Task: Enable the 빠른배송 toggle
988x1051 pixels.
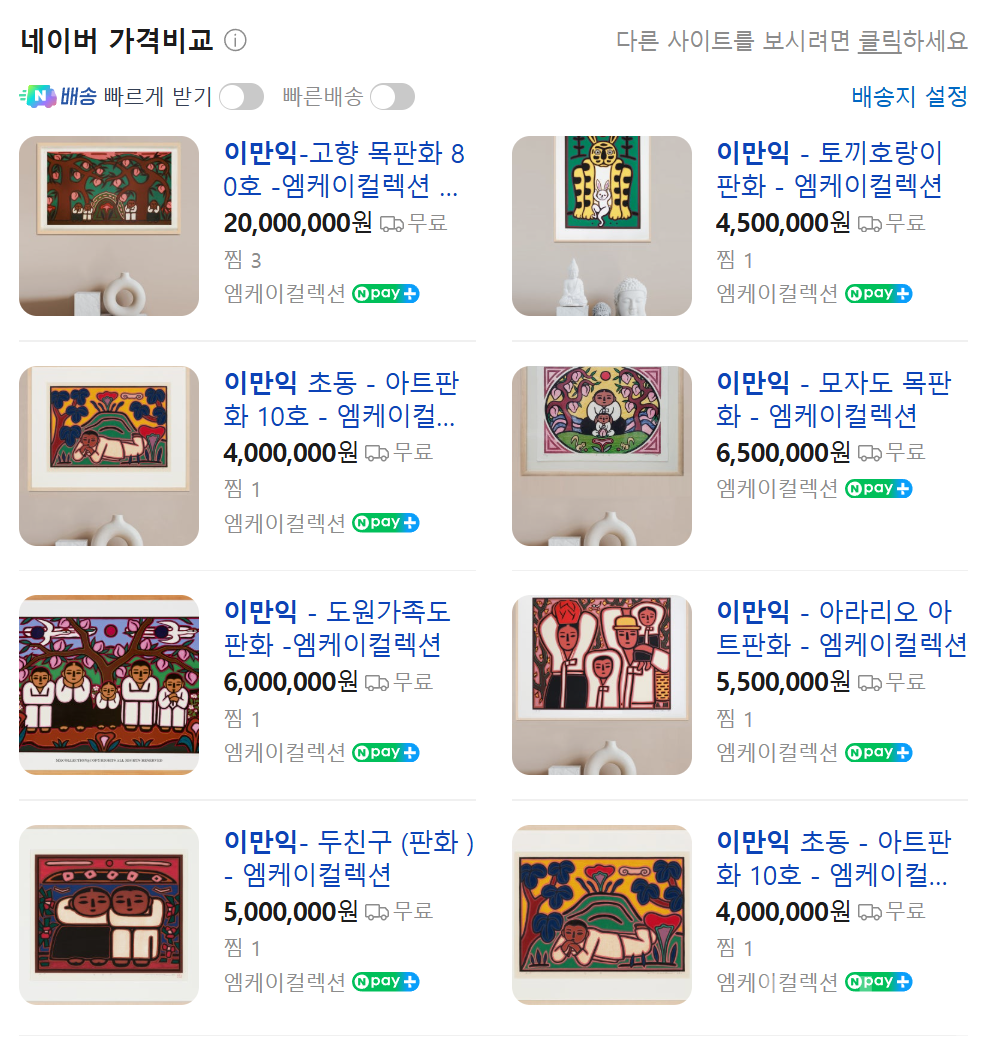Action: [392, 97]
